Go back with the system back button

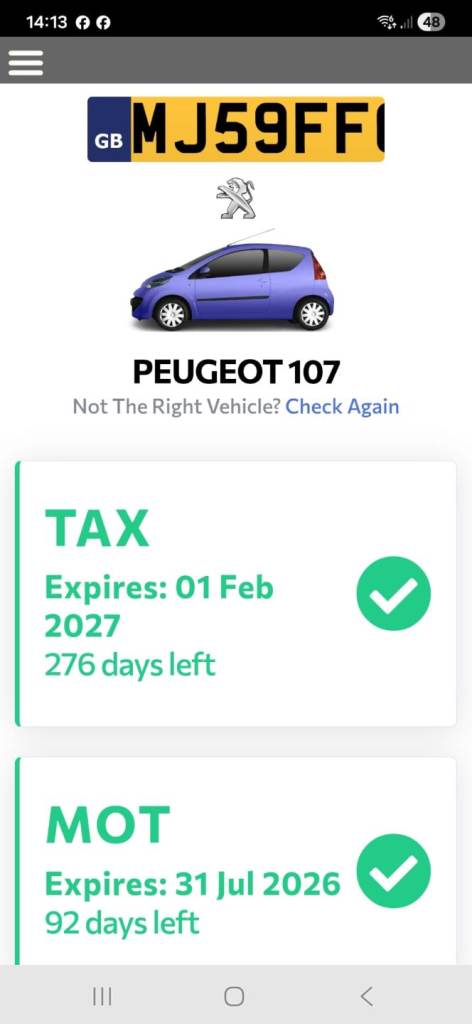[366, 996]
